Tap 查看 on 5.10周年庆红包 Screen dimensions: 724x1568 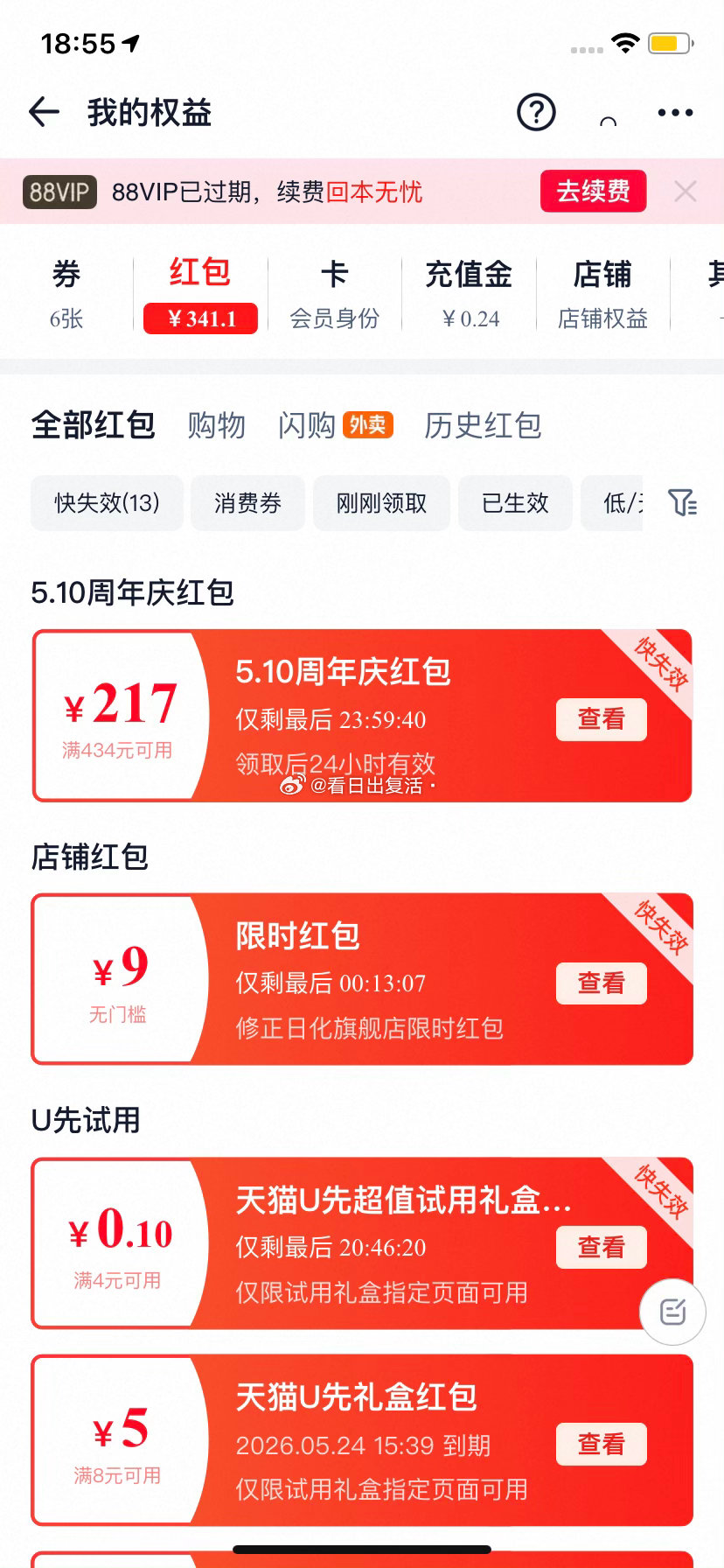602,719
